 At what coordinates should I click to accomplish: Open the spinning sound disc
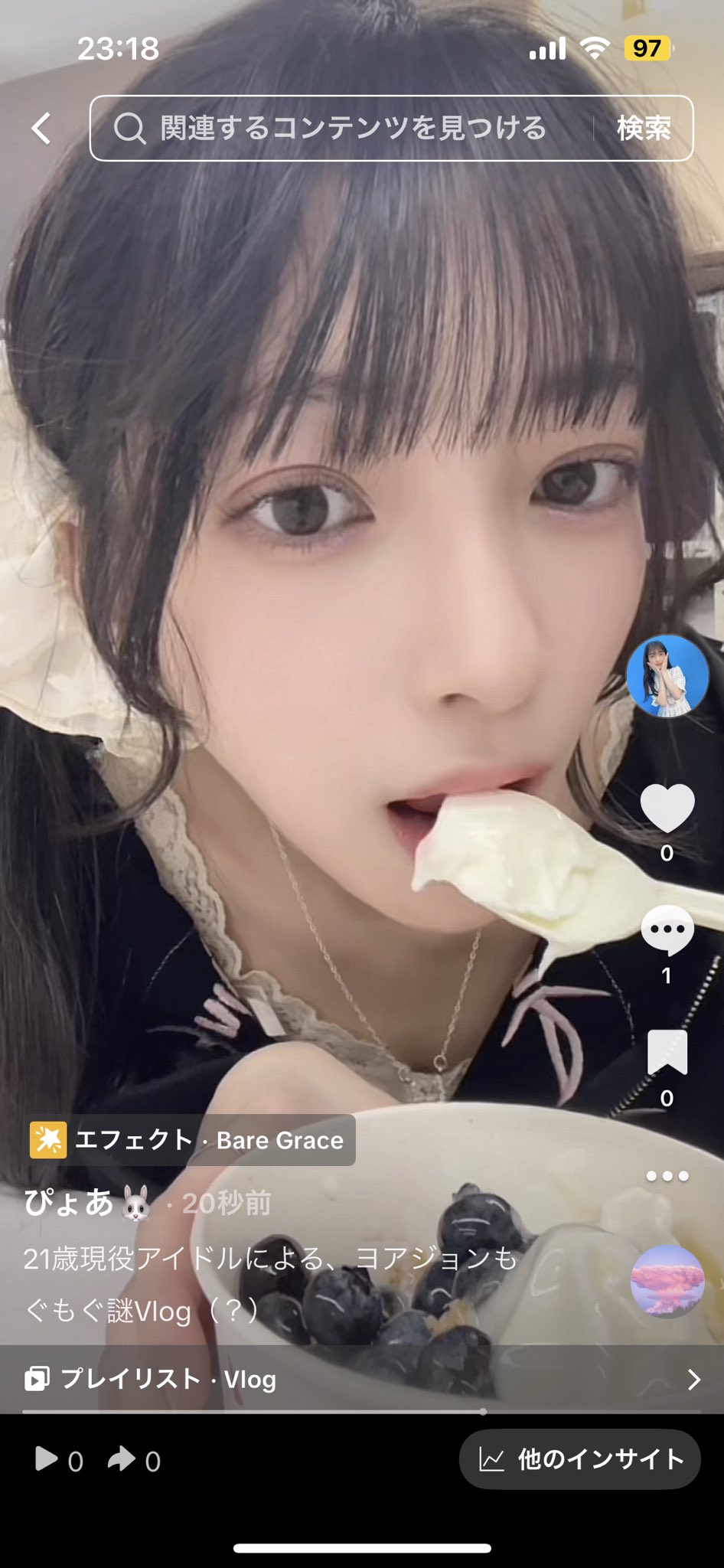667,1280
